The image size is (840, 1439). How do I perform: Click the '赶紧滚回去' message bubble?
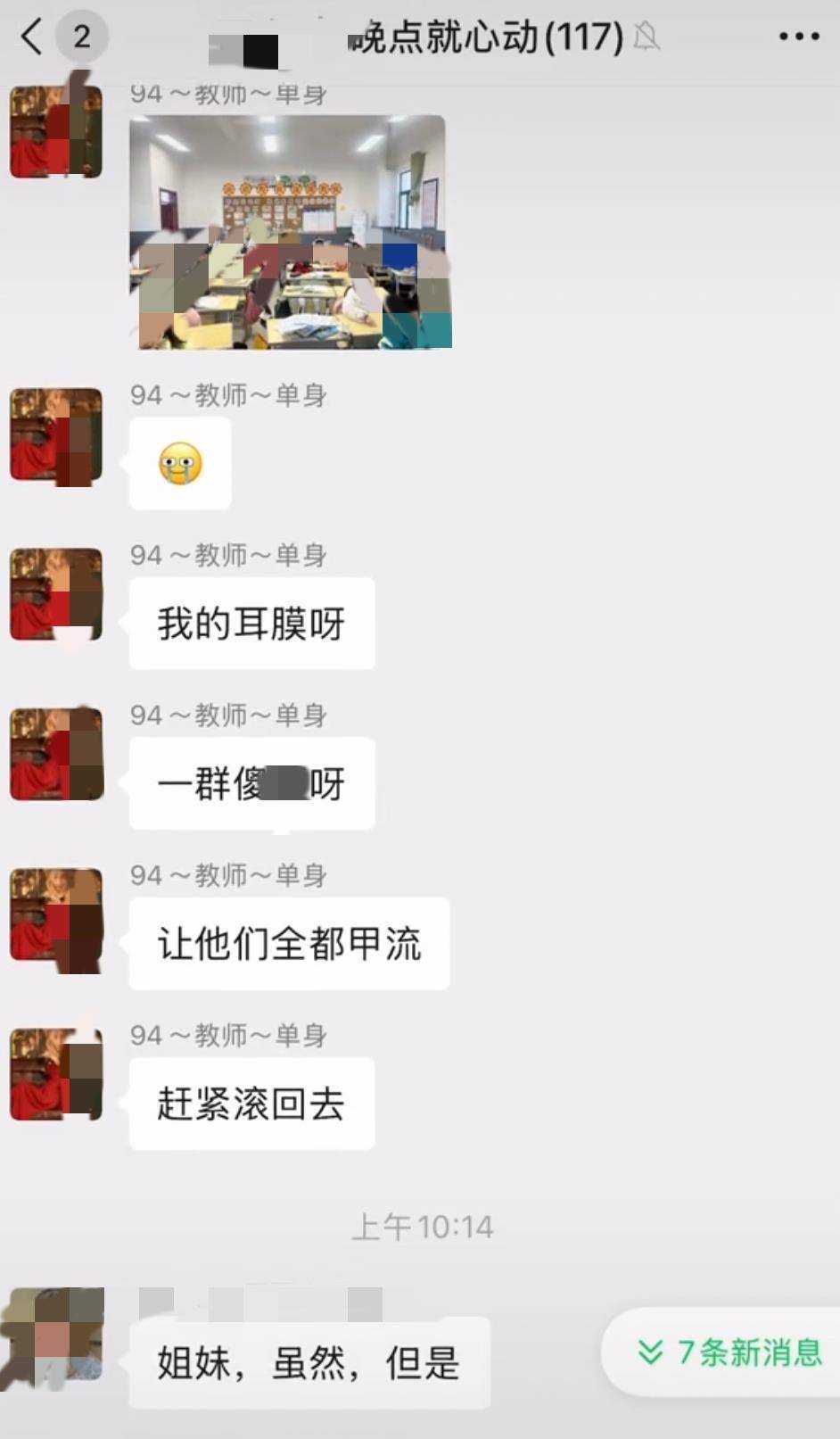click(x=251, y=1104)
